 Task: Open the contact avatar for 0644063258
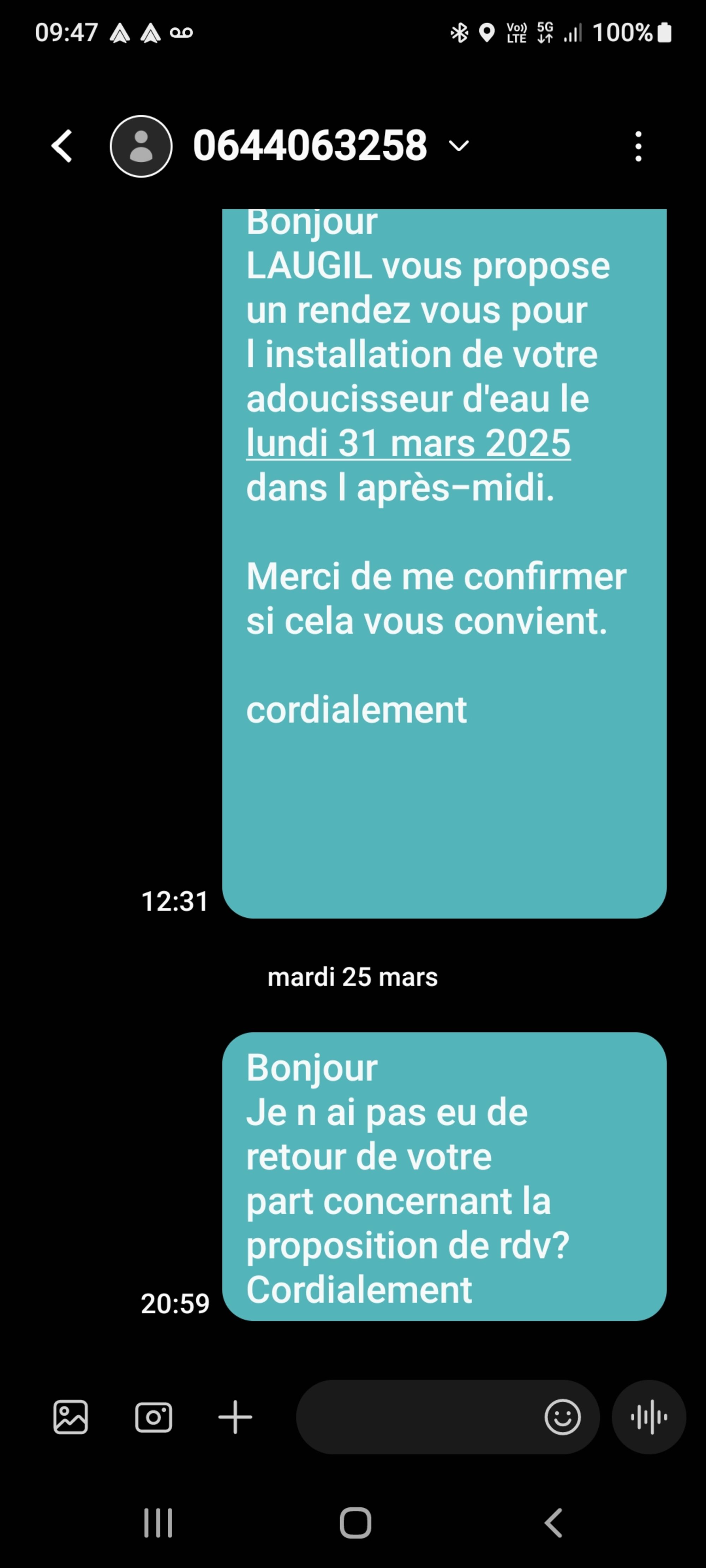click(141, 146)
